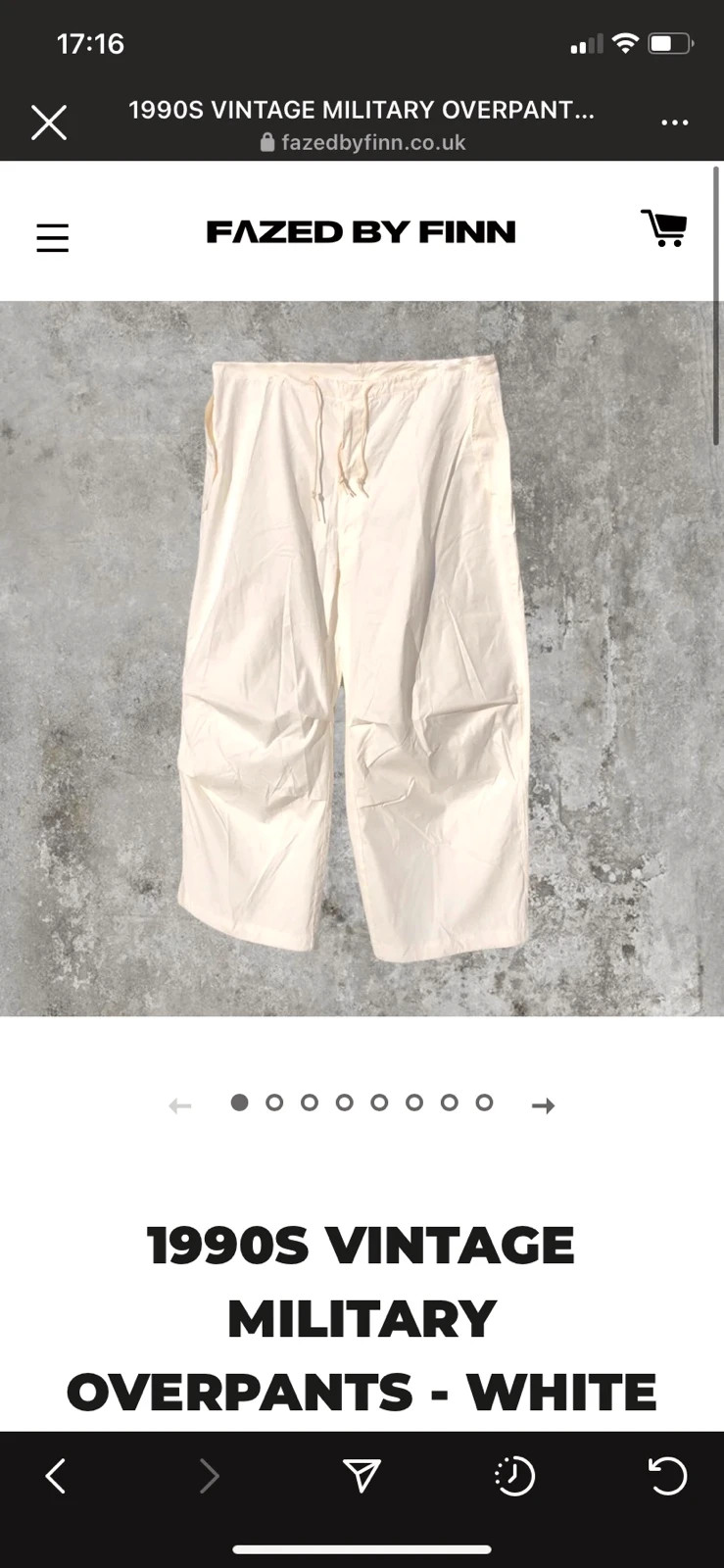This screenshot has width=724, height=1568.
Task: Share this page via the send icon
Action: click(x=362, y=1476)
